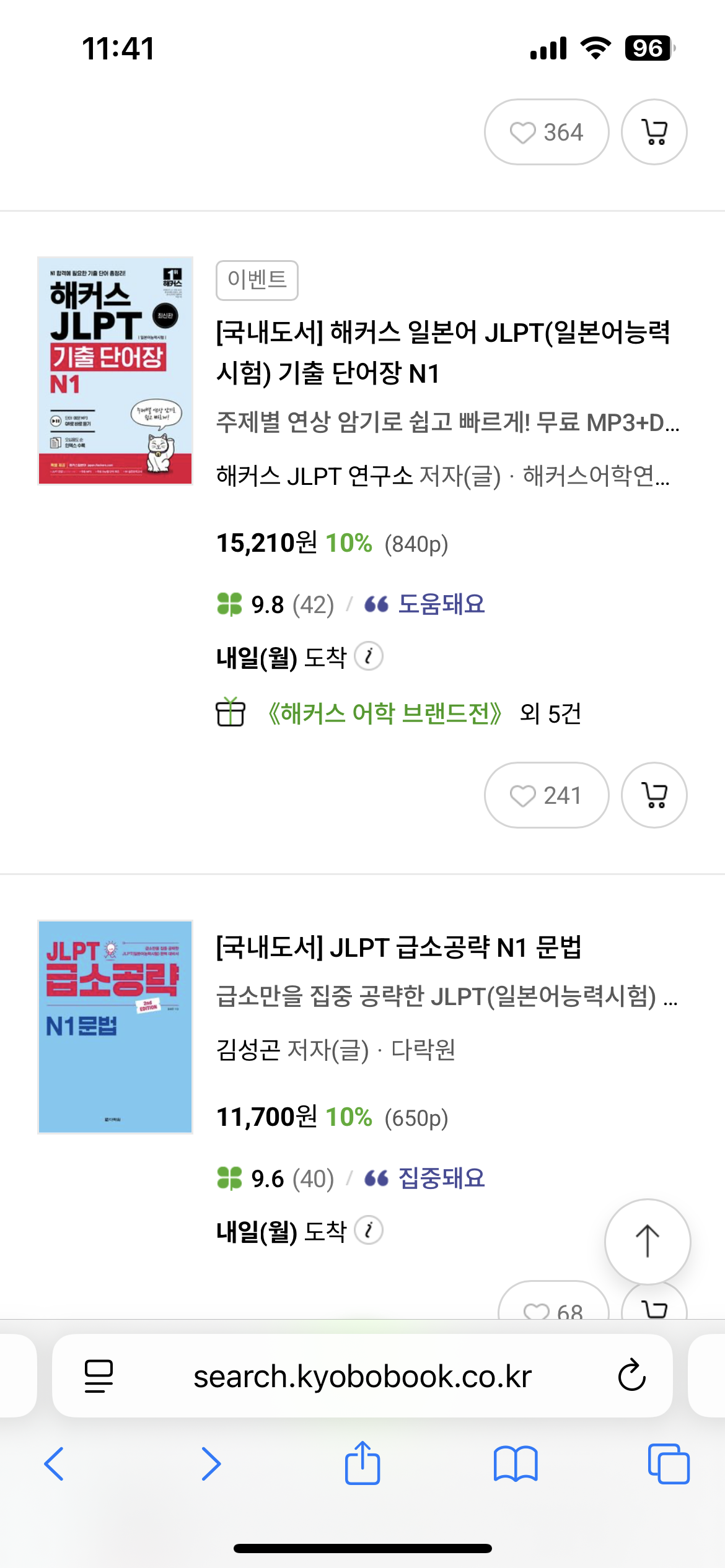Like the 해커스 JLPT book with 241 hearts
Viewport: 725px width, 1568px height.
coord(547,795)
